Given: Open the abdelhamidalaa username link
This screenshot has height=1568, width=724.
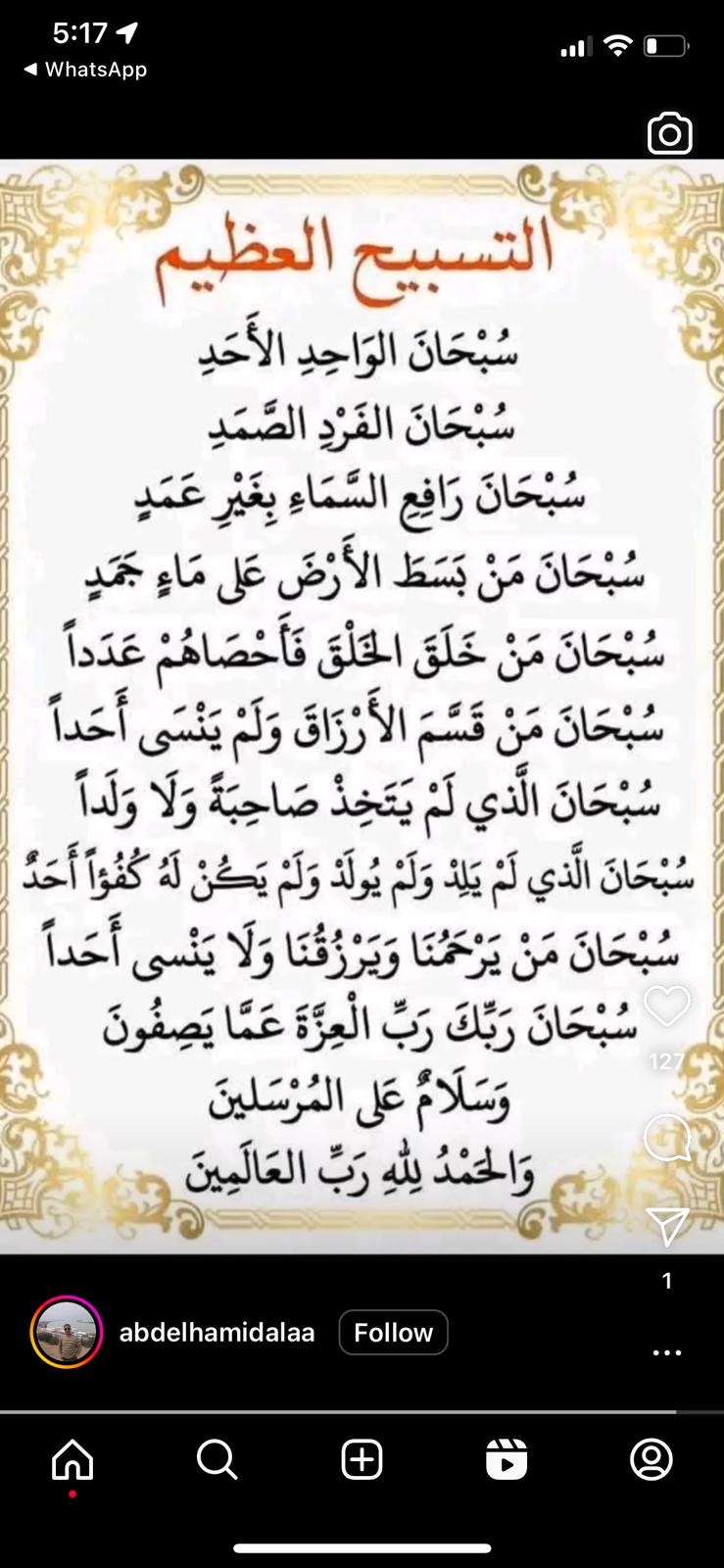Looking at the screenshot, I should pyautogui.click(x=217, y=1333).
